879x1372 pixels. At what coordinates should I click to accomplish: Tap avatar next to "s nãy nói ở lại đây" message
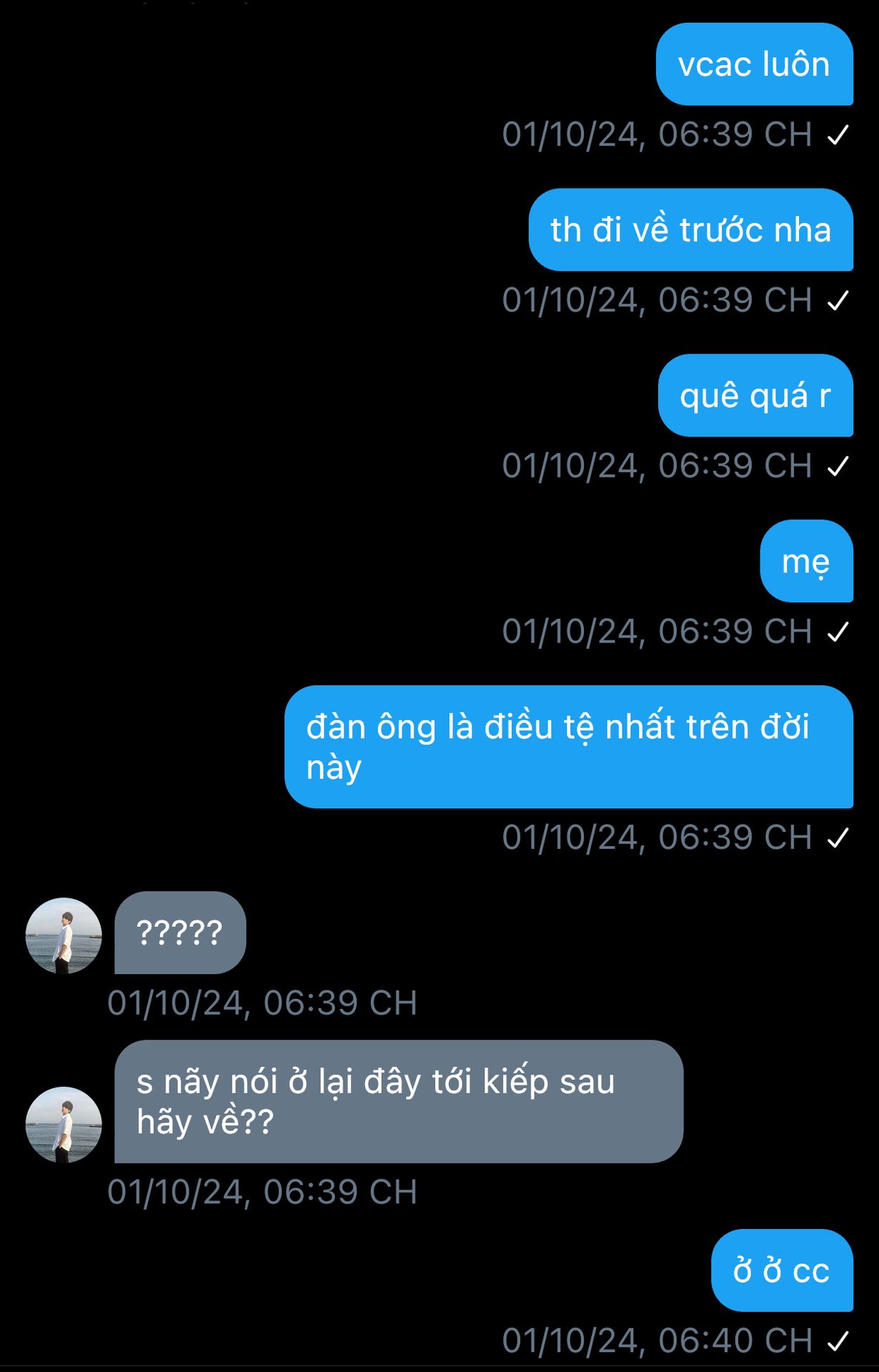[x=64, y=1125]
